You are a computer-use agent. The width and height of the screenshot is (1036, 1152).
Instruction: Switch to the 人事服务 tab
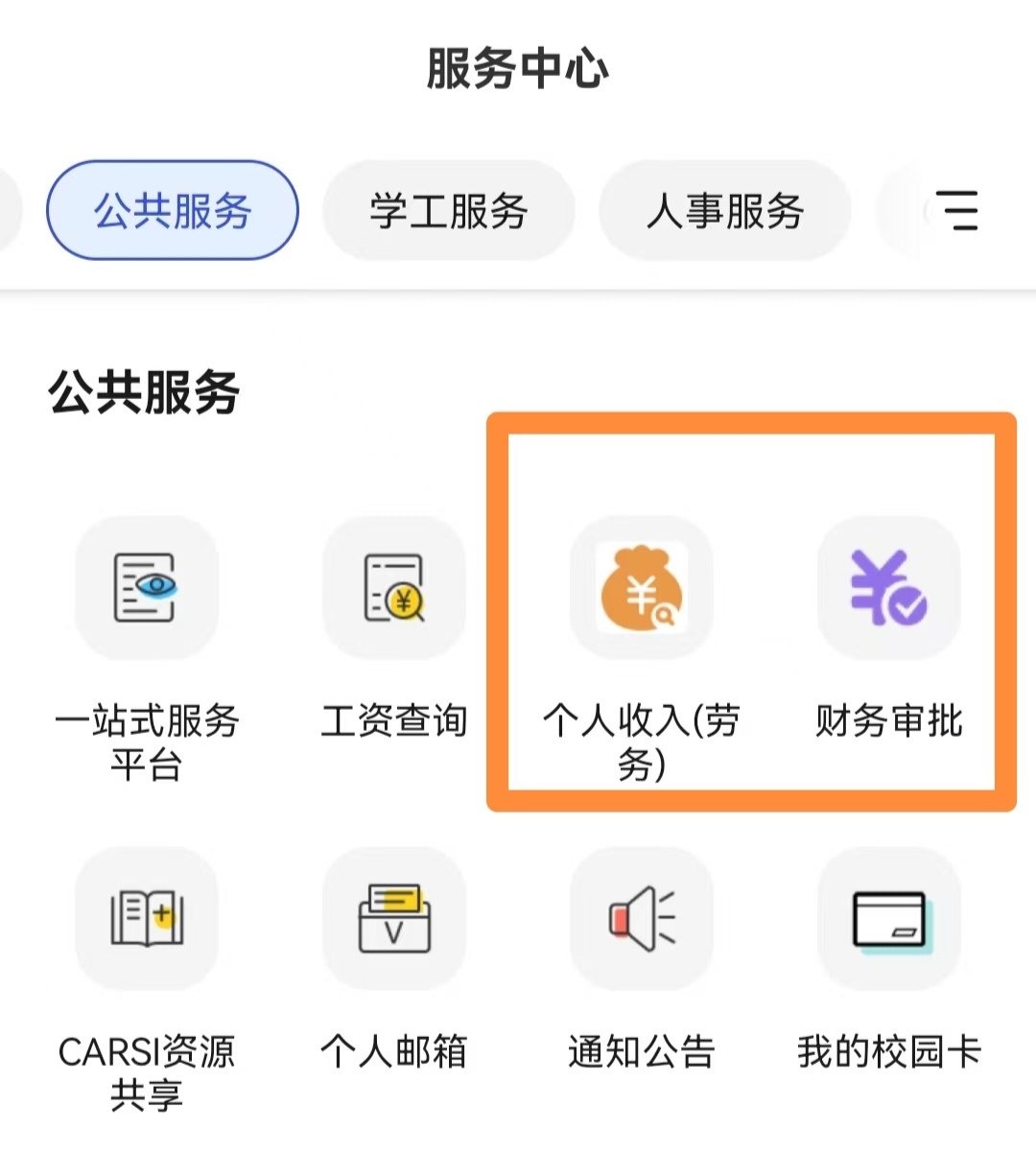(724, 210)
